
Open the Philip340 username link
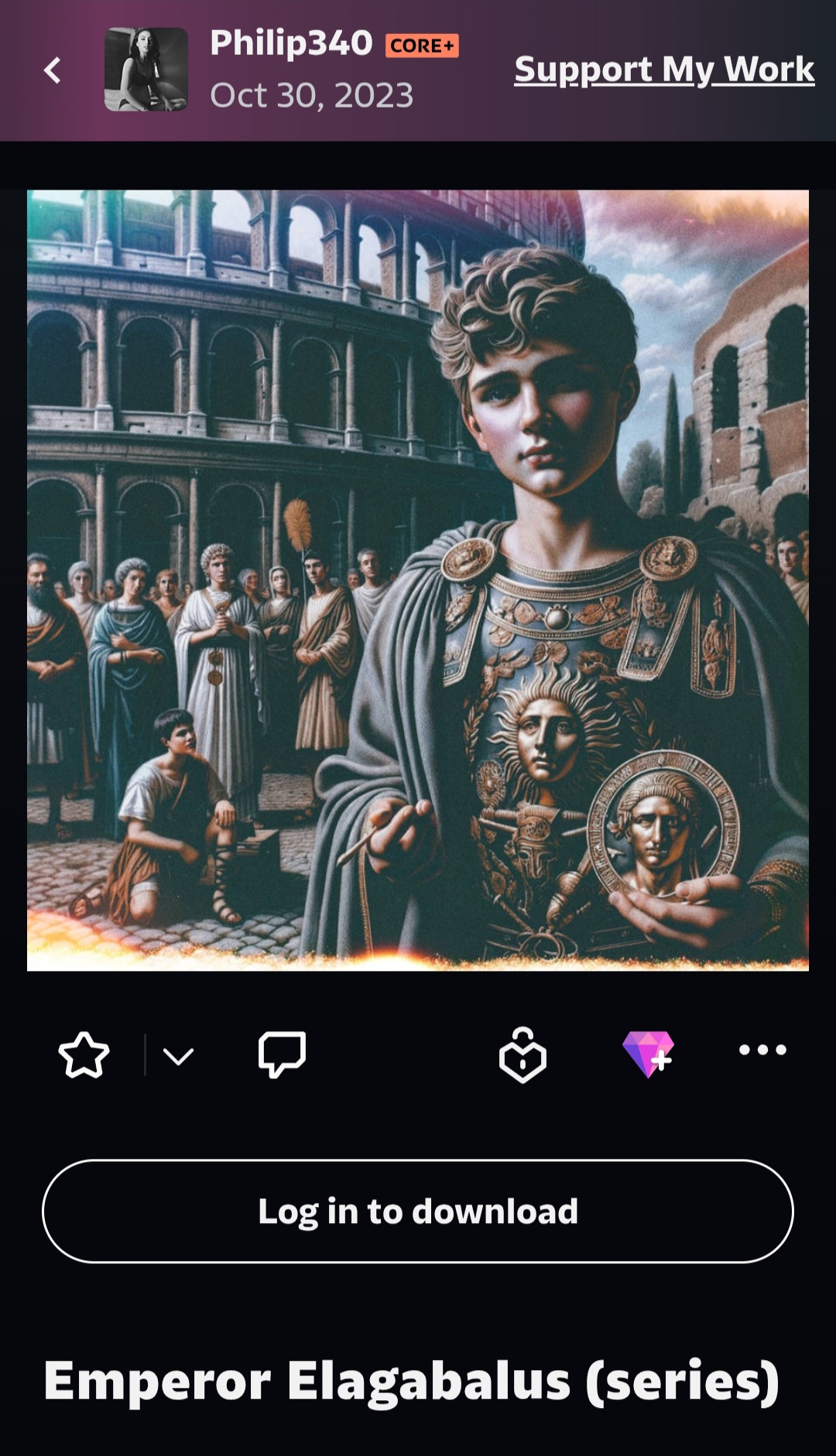291,43
